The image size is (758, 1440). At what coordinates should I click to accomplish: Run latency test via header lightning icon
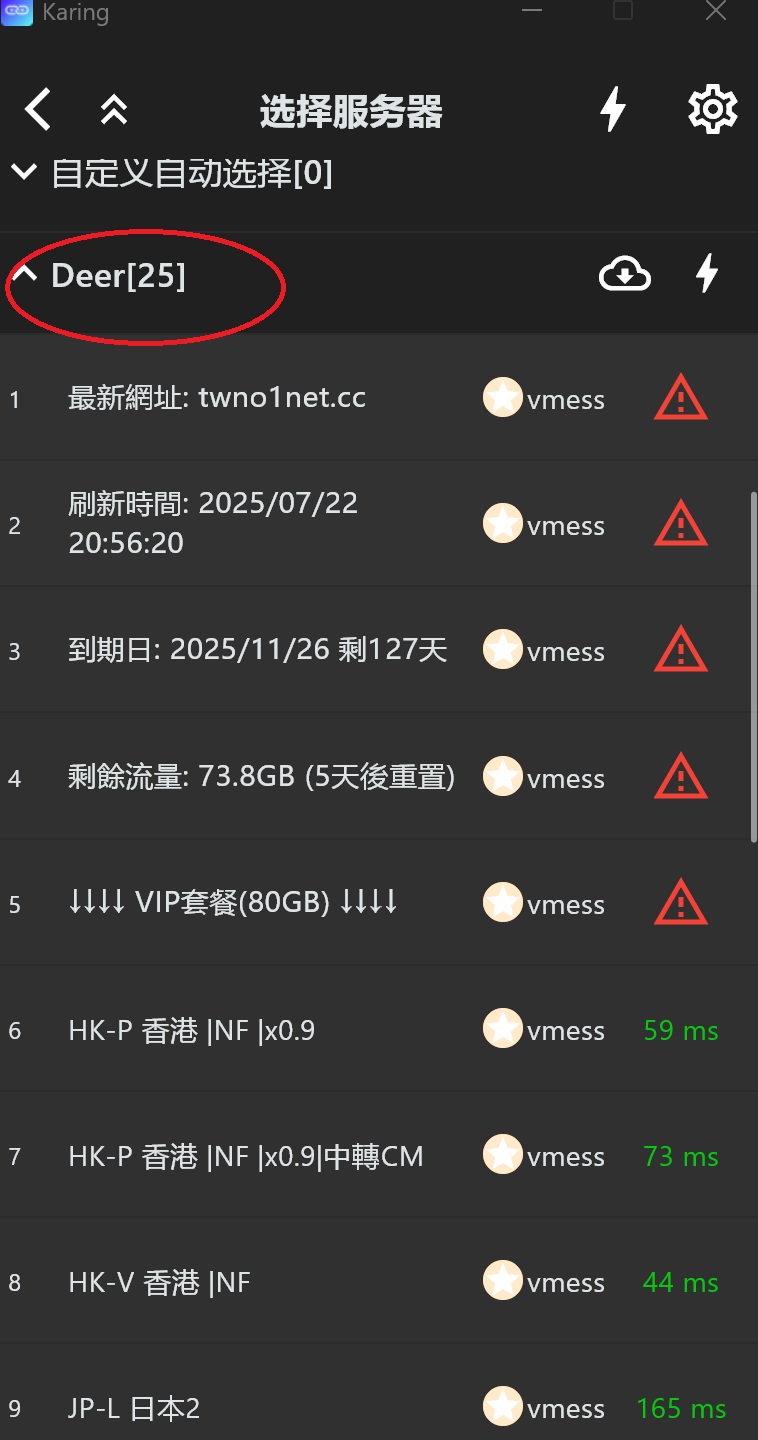(613, 109)
